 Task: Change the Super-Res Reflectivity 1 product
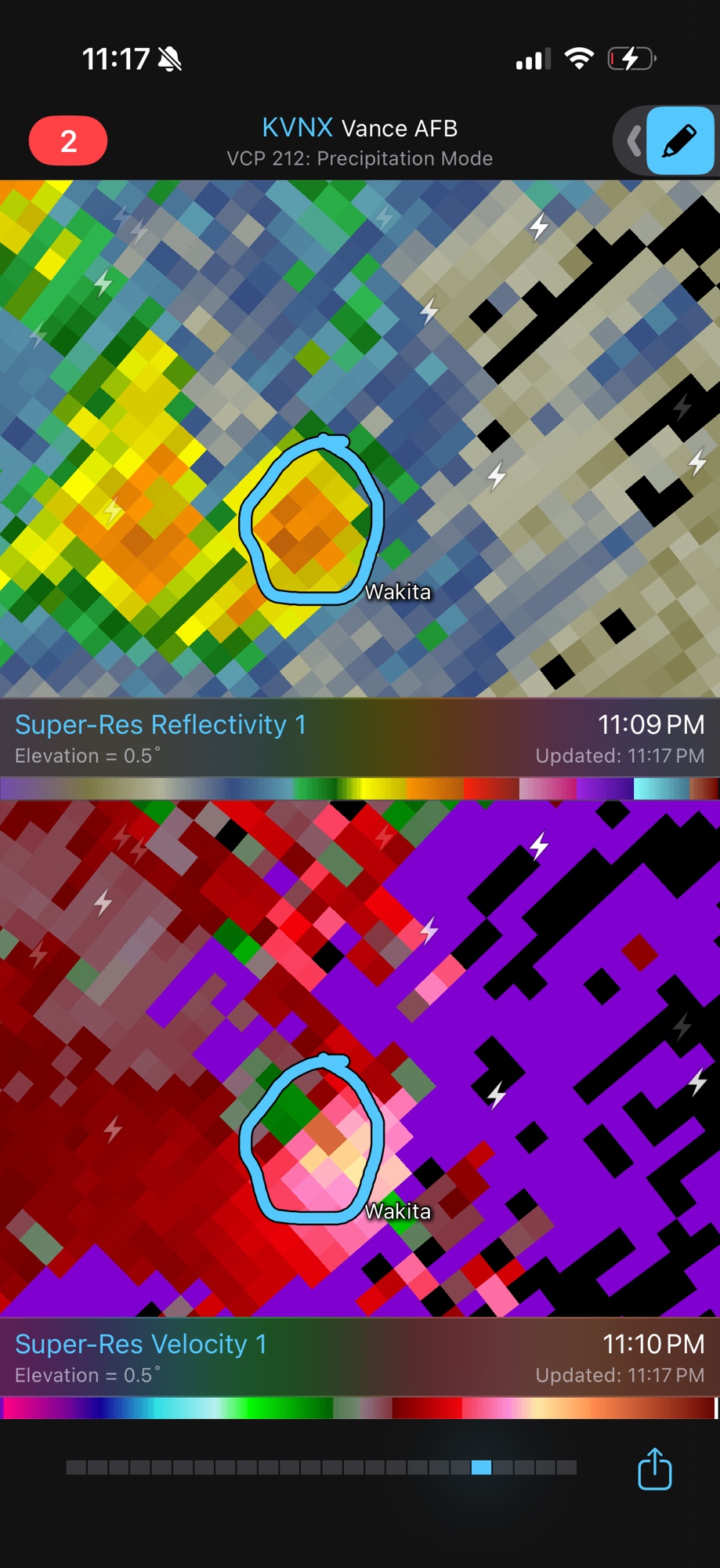tap(161, 725)
